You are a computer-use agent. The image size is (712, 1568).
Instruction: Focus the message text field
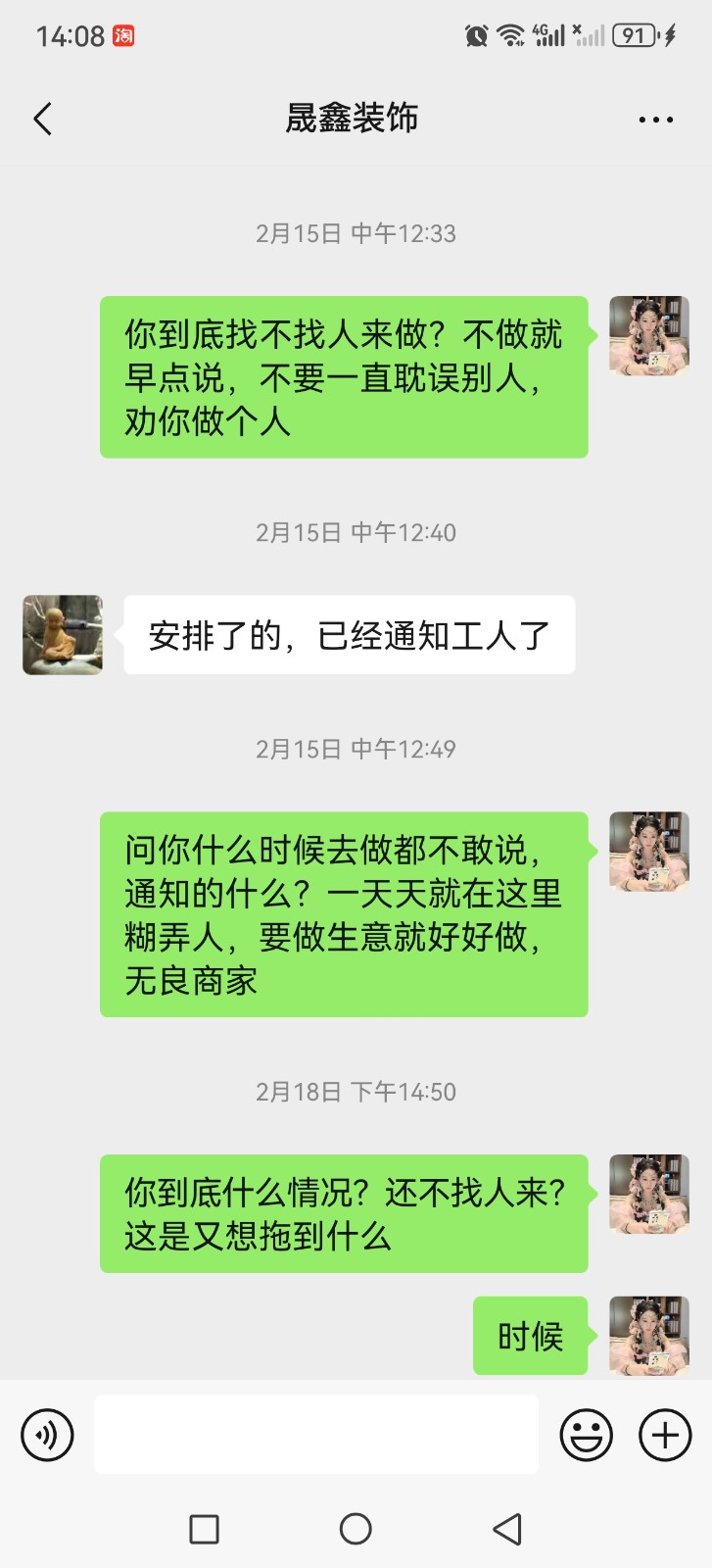(x=315, y=1435)
